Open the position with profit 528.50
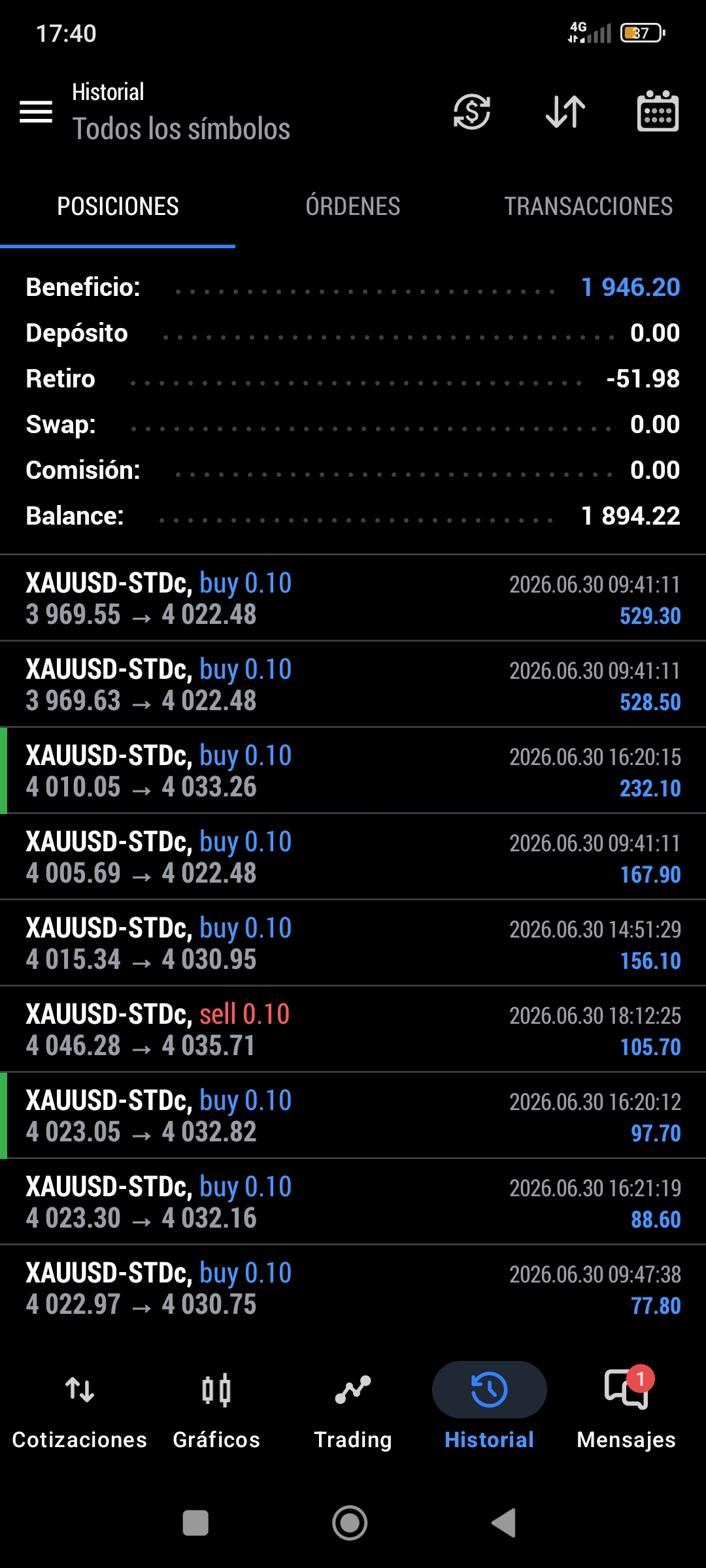706x1568 pixels. (x=353, y=684)
